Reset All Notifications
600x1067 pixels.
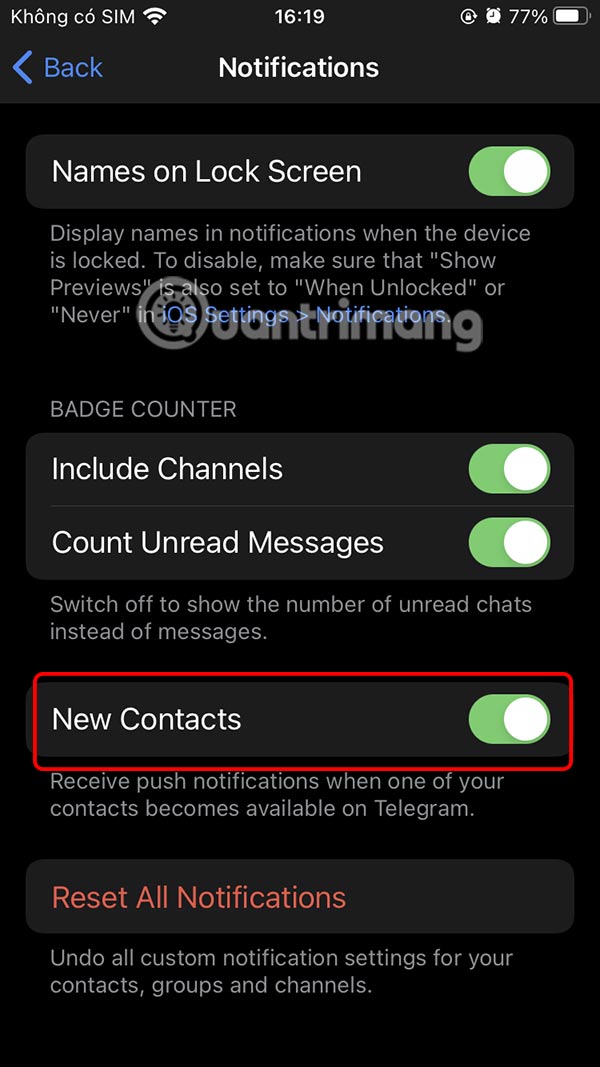(199, 897)
